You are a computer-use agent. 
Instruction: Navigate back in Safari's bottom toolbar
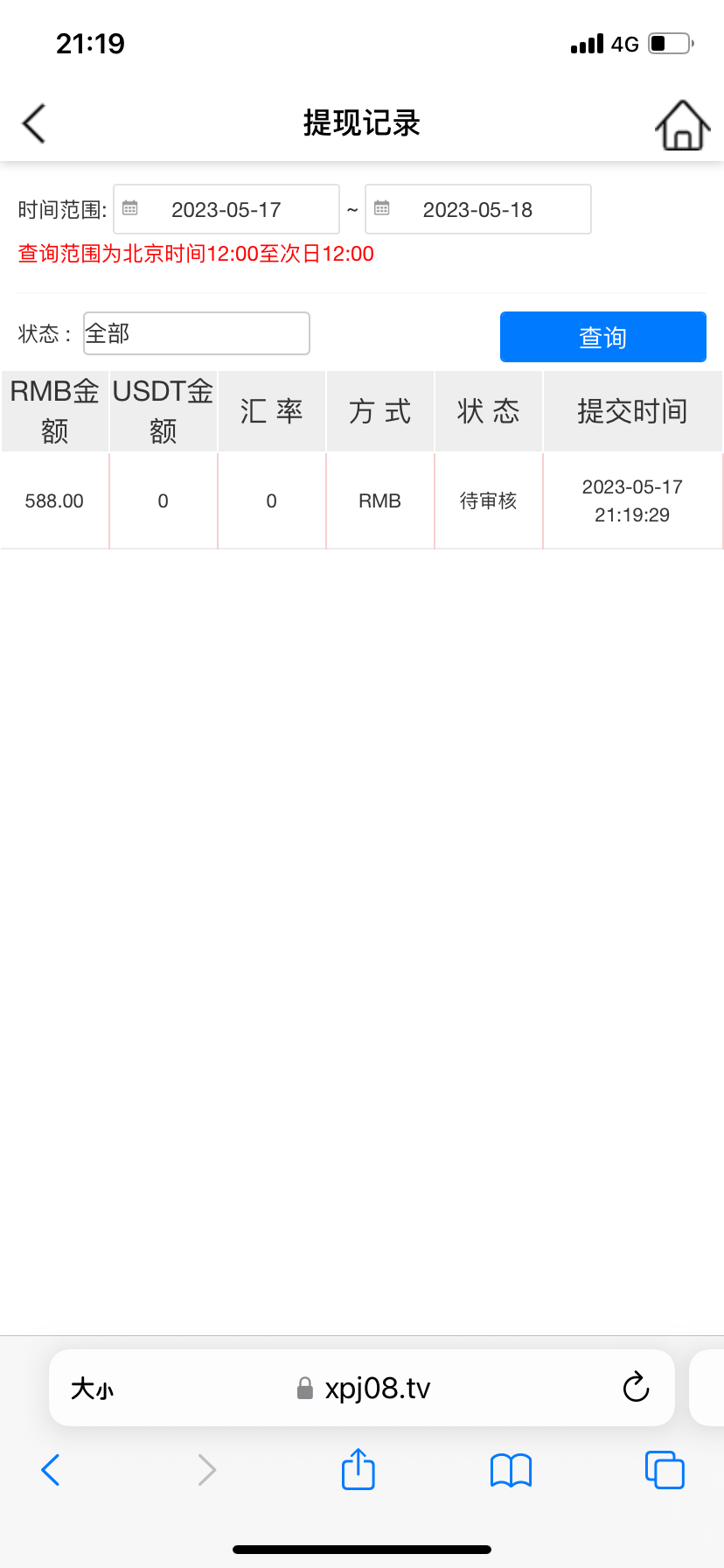pyautogui.click(x=51, y=1470)
